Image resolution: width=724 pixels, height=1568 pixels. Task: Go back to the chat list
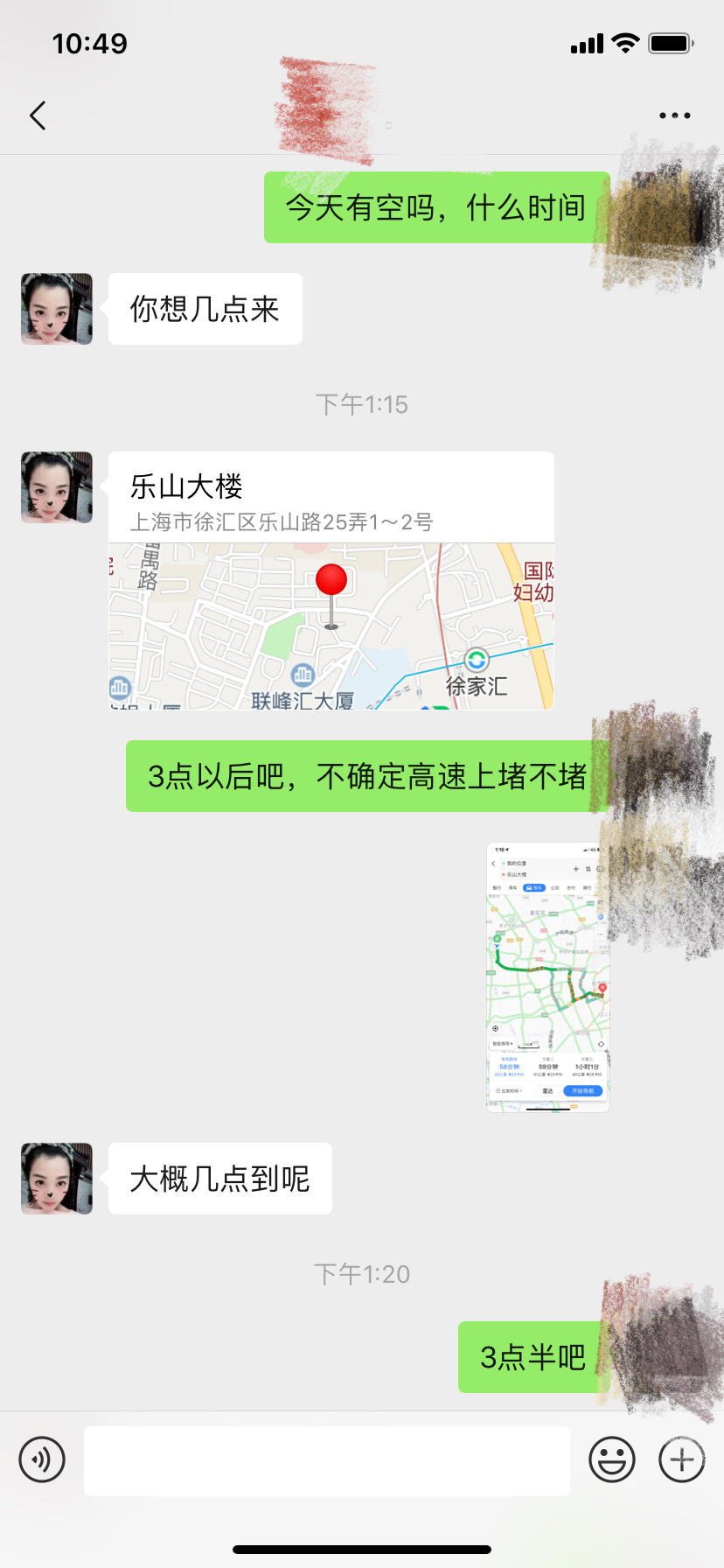pos(38,115)
